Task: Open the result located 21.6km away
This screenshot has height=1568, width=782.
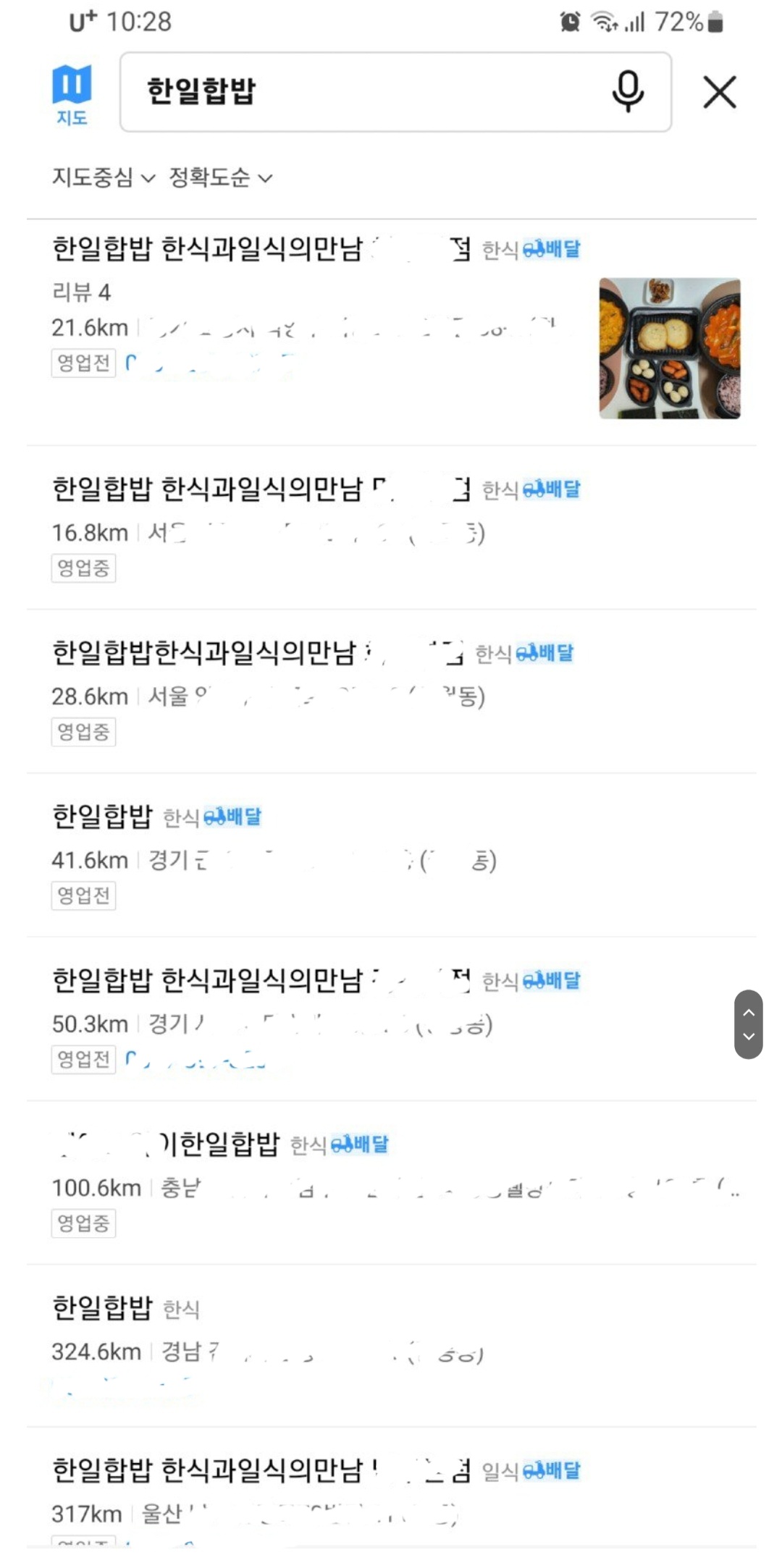Action: [x=391, y=333]
